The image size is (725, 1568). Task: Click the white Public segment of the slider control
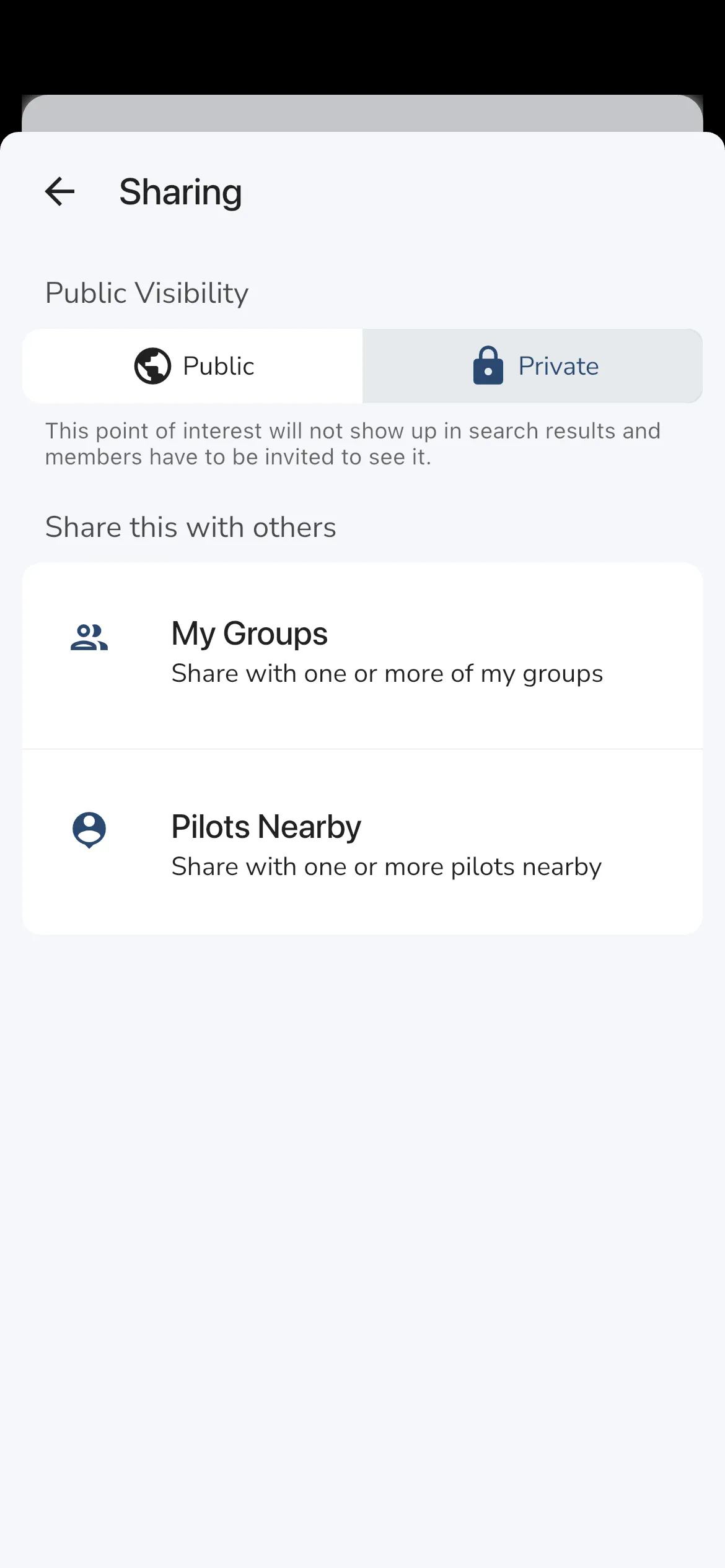192,365
